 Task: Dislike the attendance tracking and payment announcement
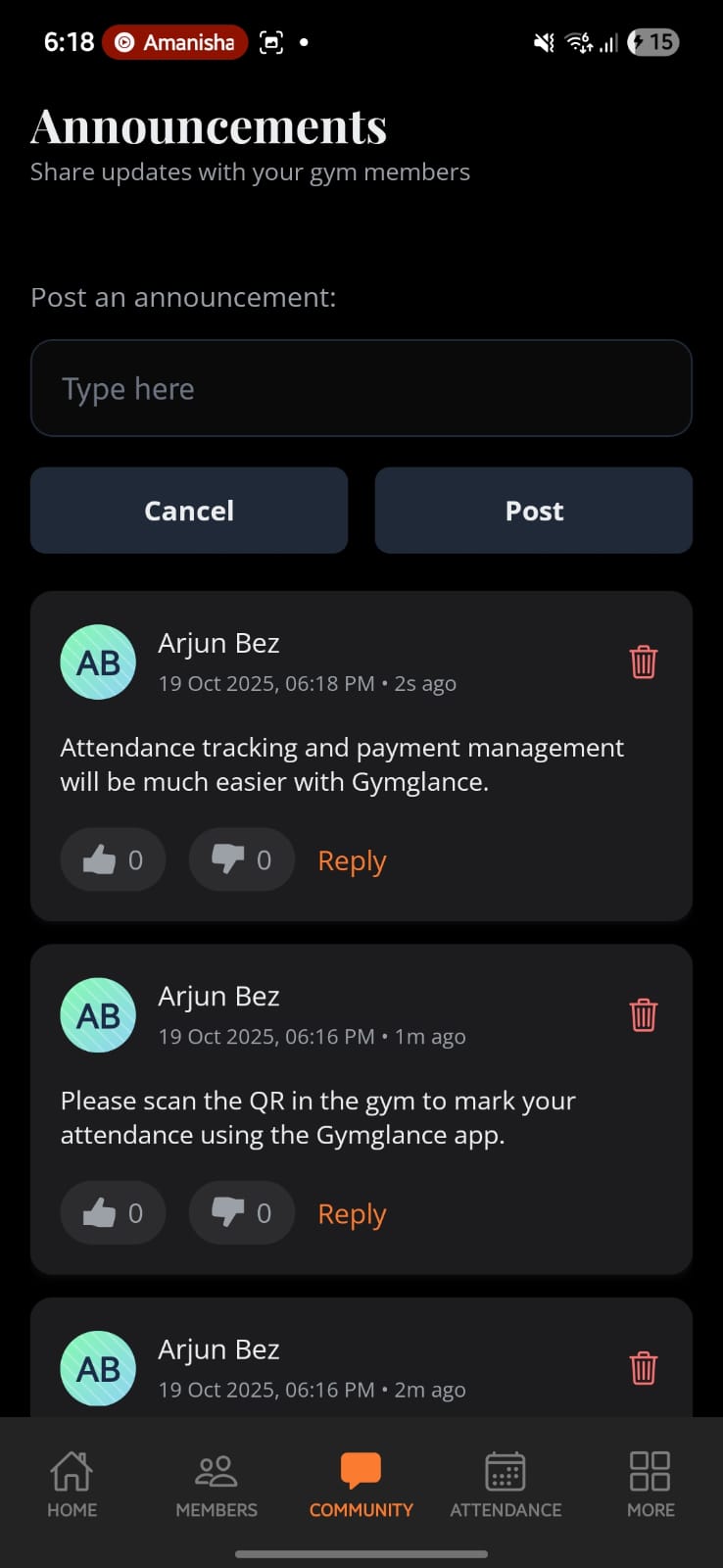pos(242,859)
